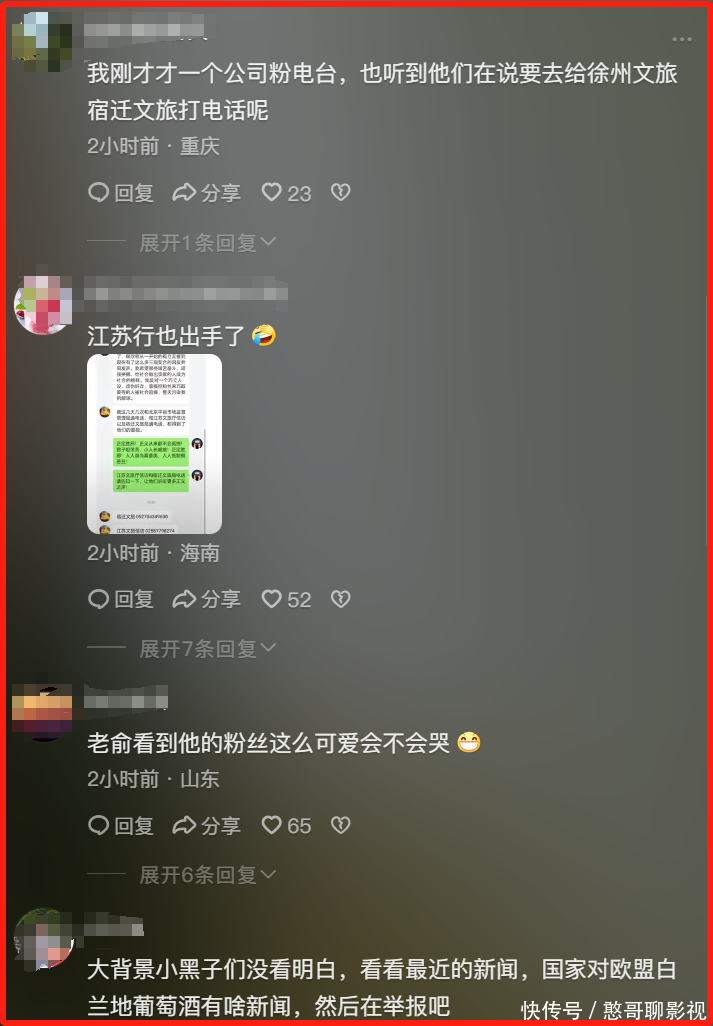Share the 江苏行也出手了 comment

(x=207, y=599)
